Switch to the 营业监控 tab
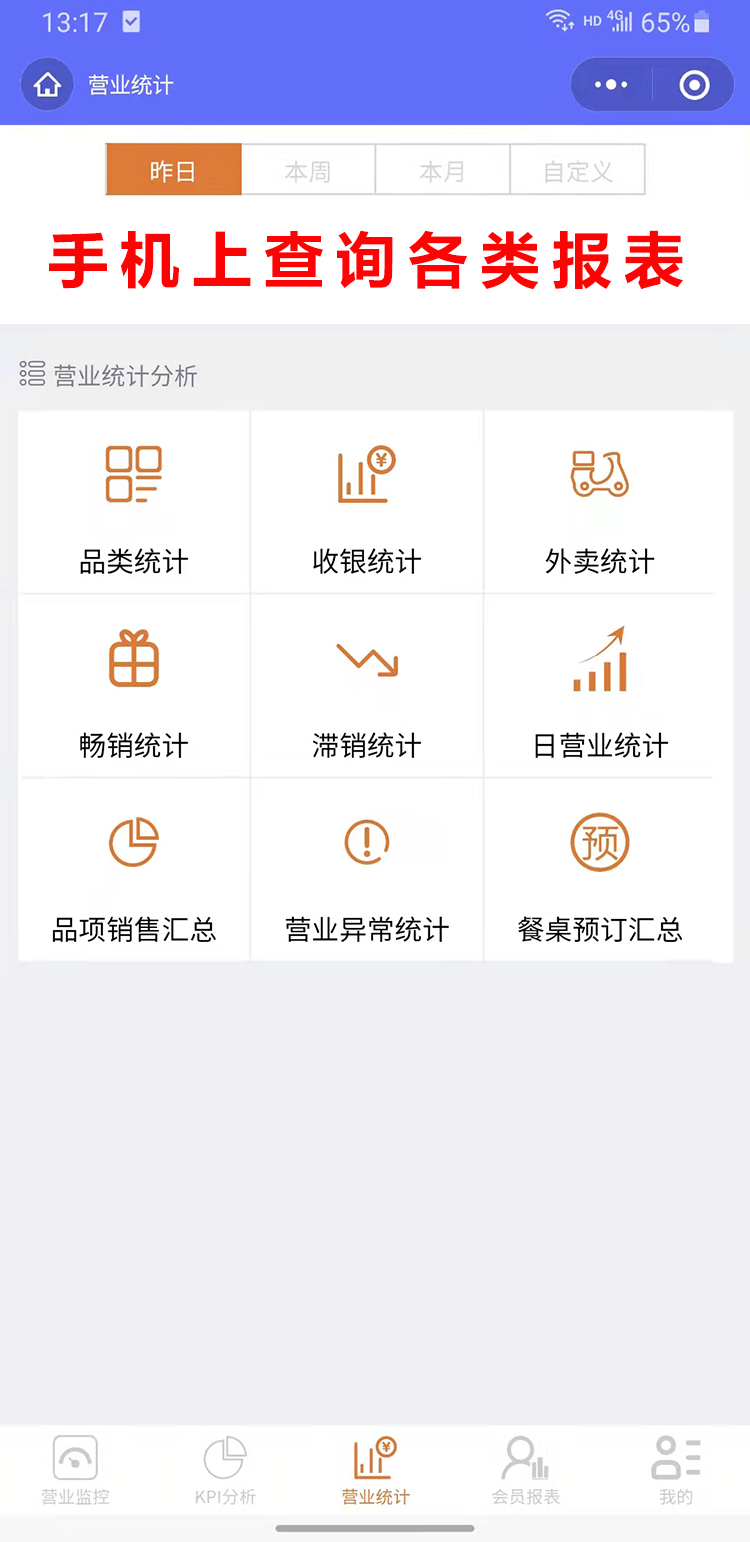The height and width of the screenshot is (1542, 750). point(75,1470)
